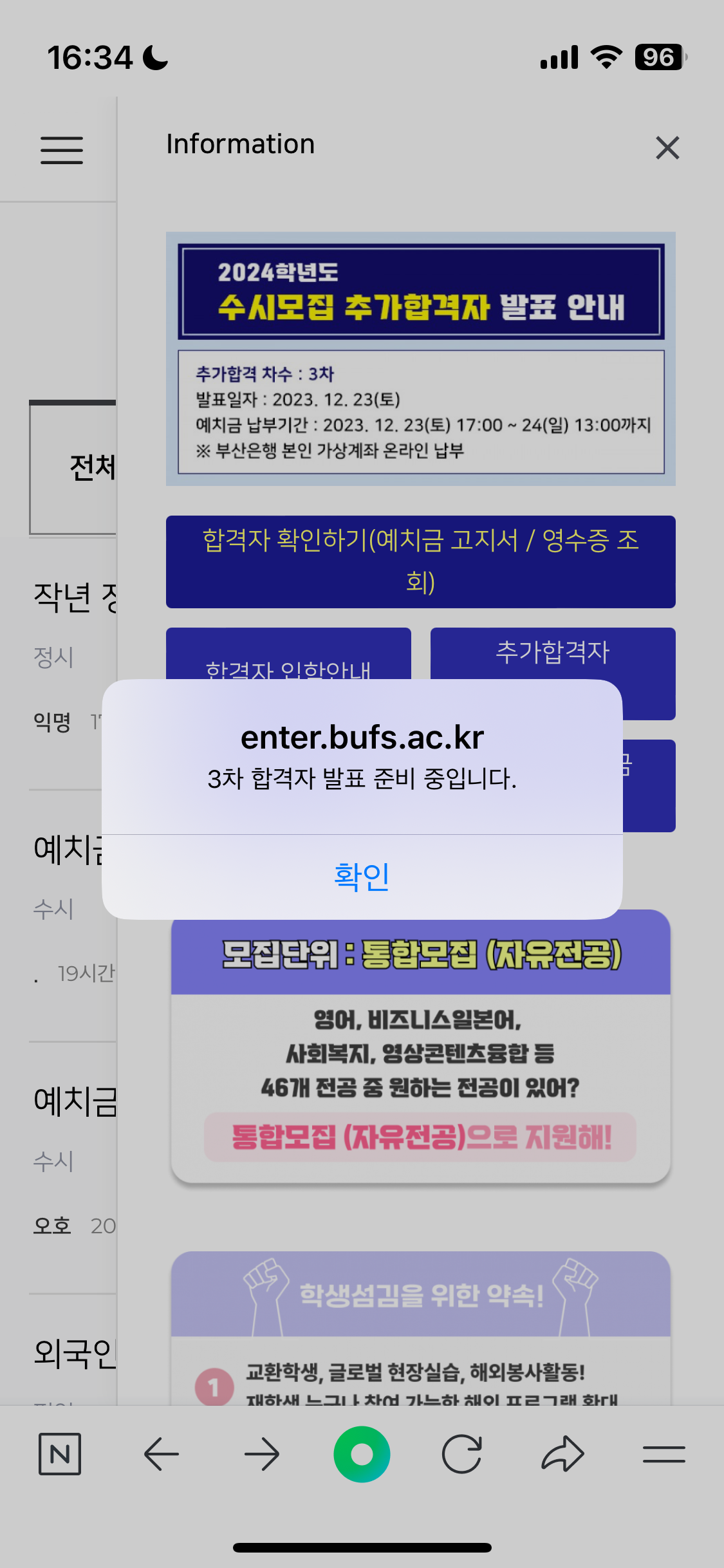Close the Information panel
Screen dimensions: 724x1568
pos(667,147)
